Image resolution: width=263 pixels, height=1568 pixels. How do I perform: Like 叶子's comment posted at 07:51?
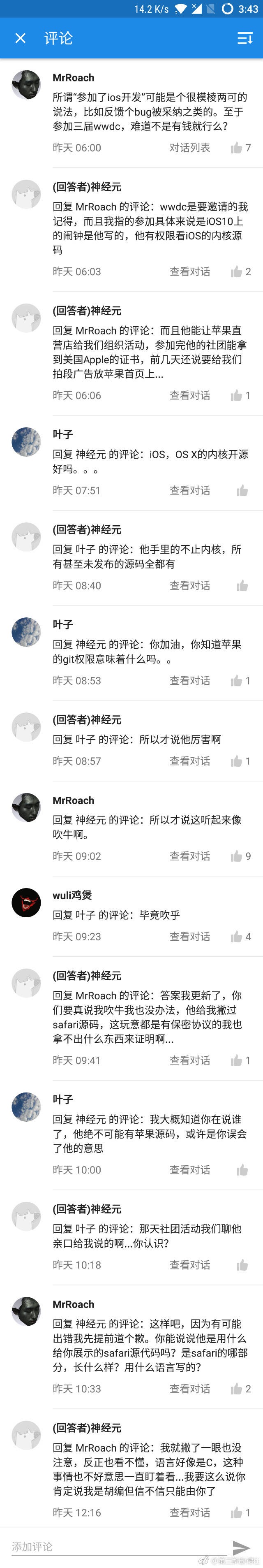pyautogui.click(x=242, y=491)
